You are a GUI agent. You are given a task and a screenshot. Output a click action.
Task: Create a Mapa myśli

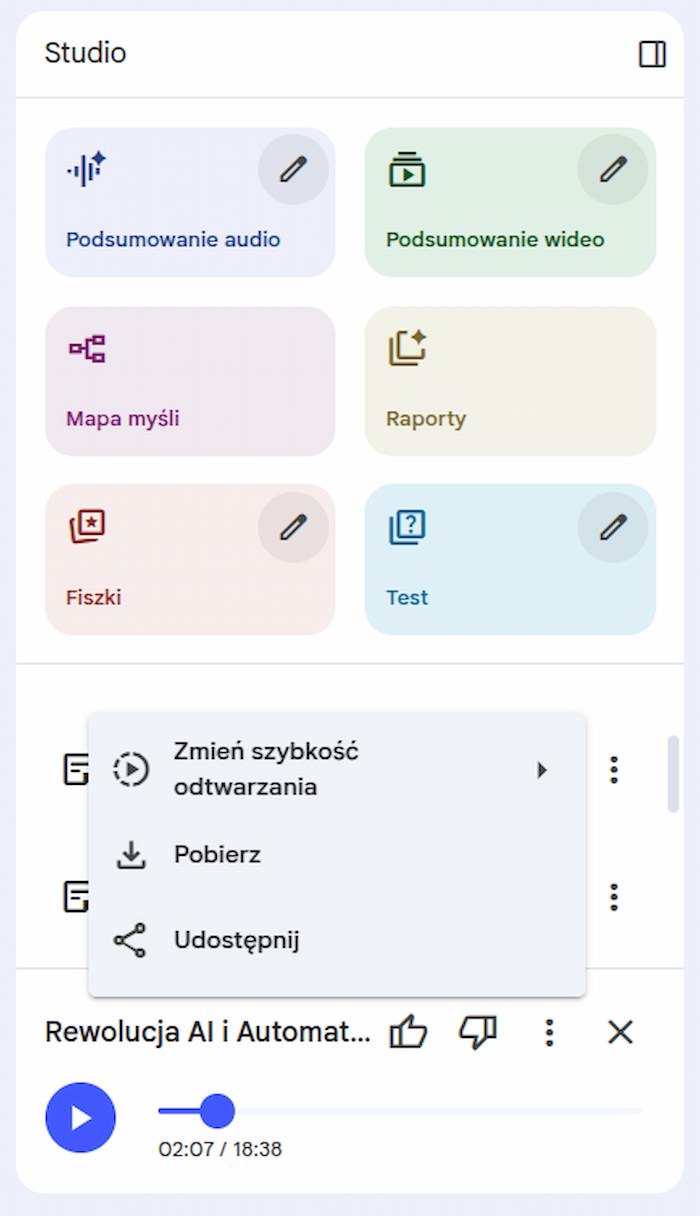[190, 381]
